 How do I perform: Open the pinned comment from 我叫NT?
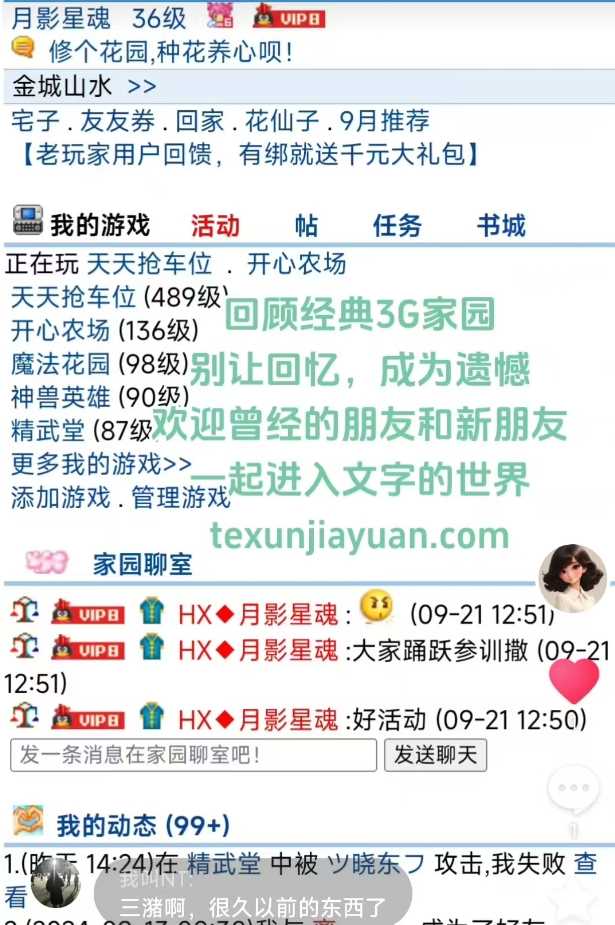pos(250,896)
